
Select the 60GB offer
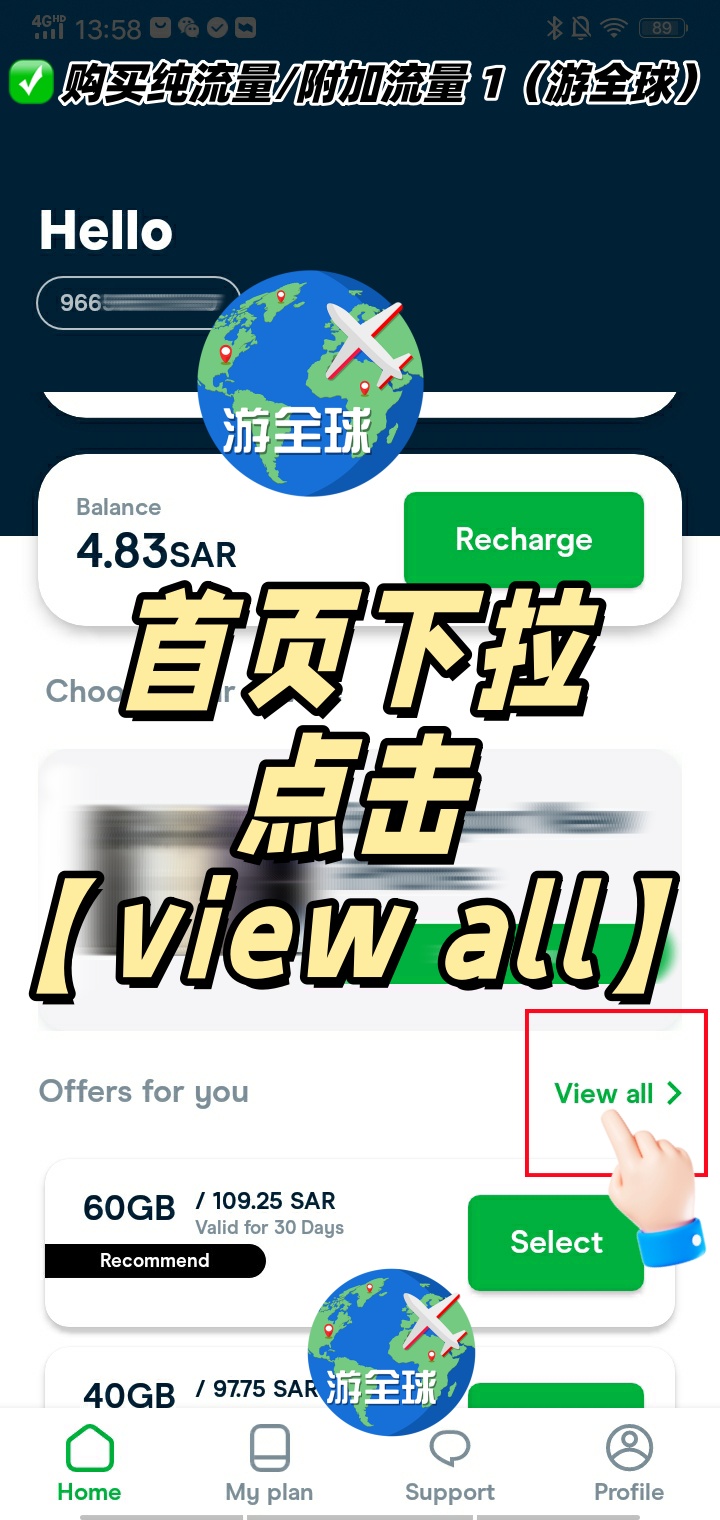click(556, 1242)
